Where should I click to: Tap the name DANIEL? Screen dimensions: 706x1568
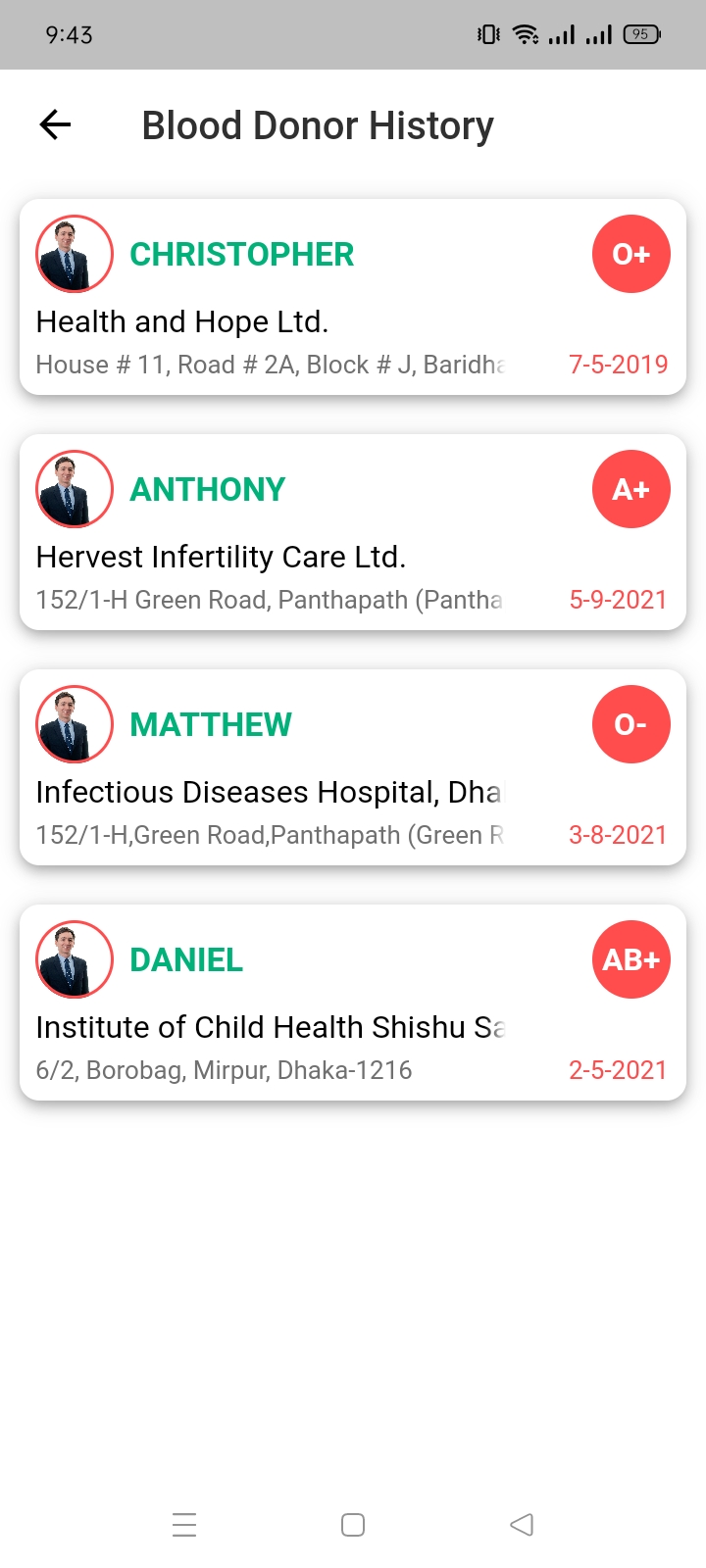pyautogui.click(x=185, y=958)
